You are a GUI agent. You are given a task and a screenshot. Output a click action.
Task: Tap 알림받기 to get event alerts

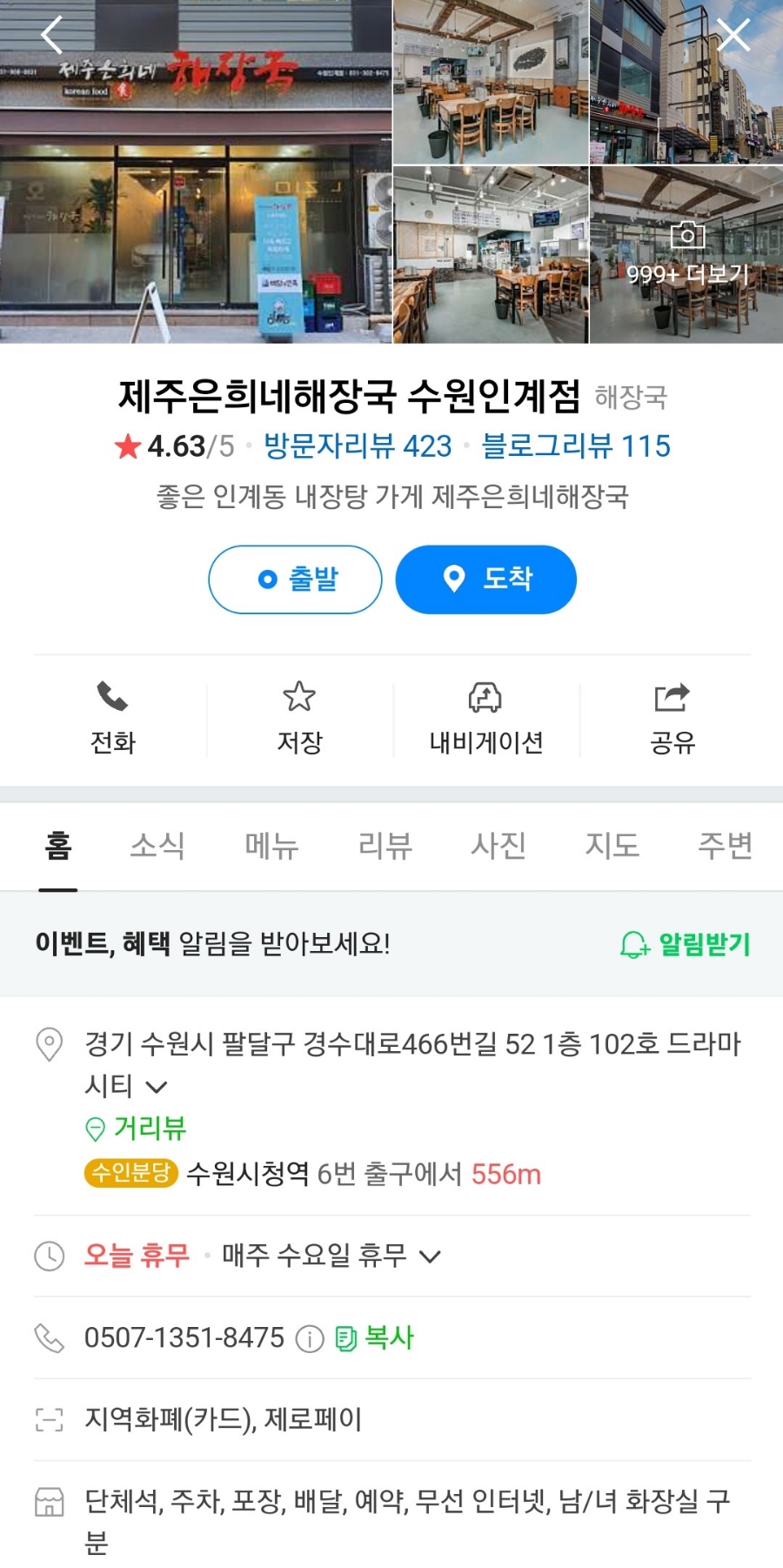686,944
